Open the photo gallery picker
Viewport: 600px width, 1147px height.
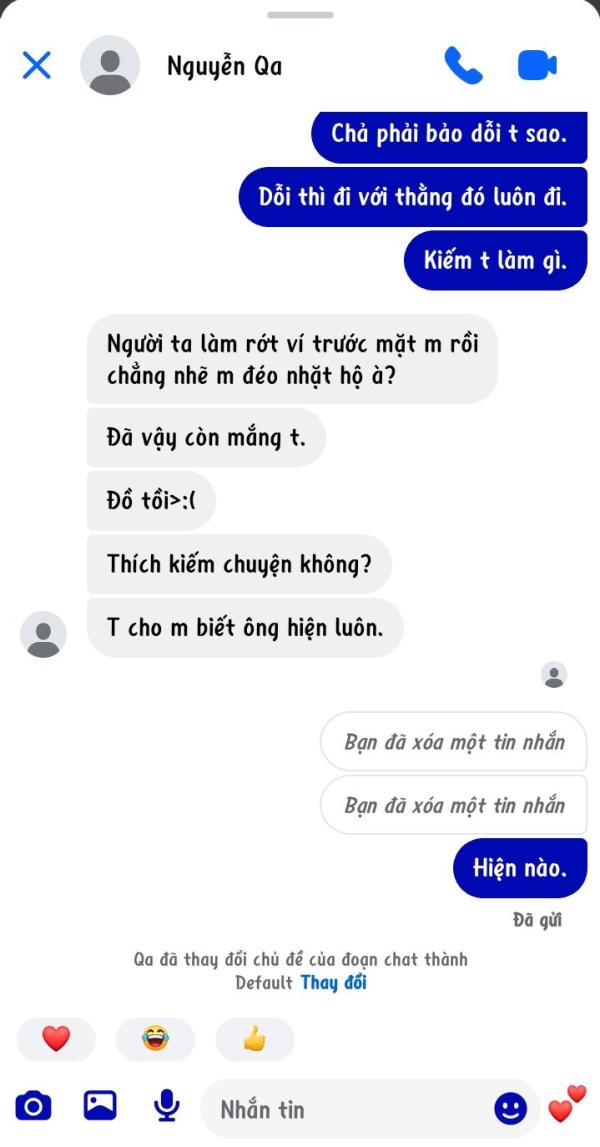pyautogui.click(x=100, y=1105)
